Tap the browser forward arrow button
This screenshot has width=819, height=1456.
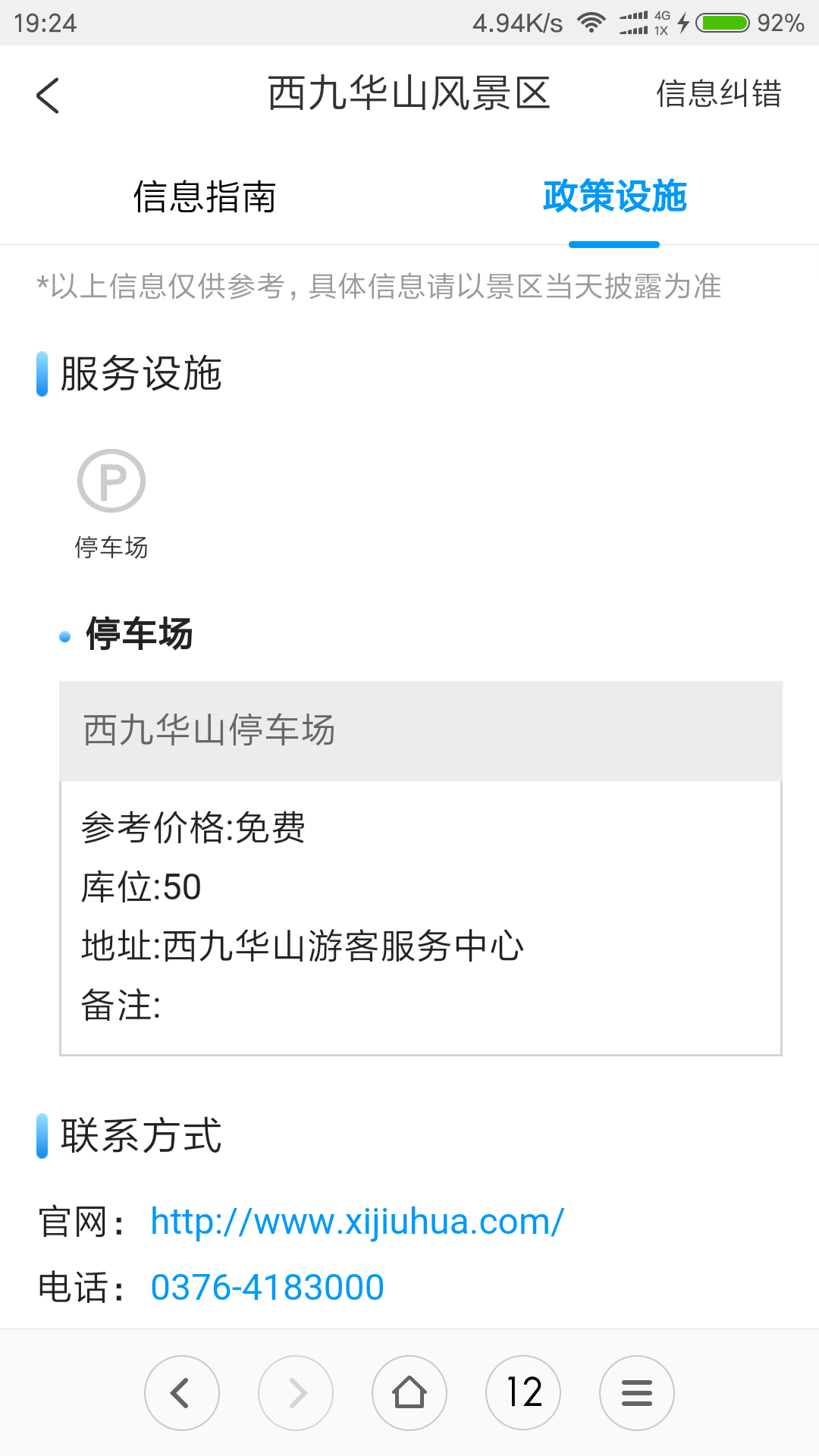pos(296,1393)
